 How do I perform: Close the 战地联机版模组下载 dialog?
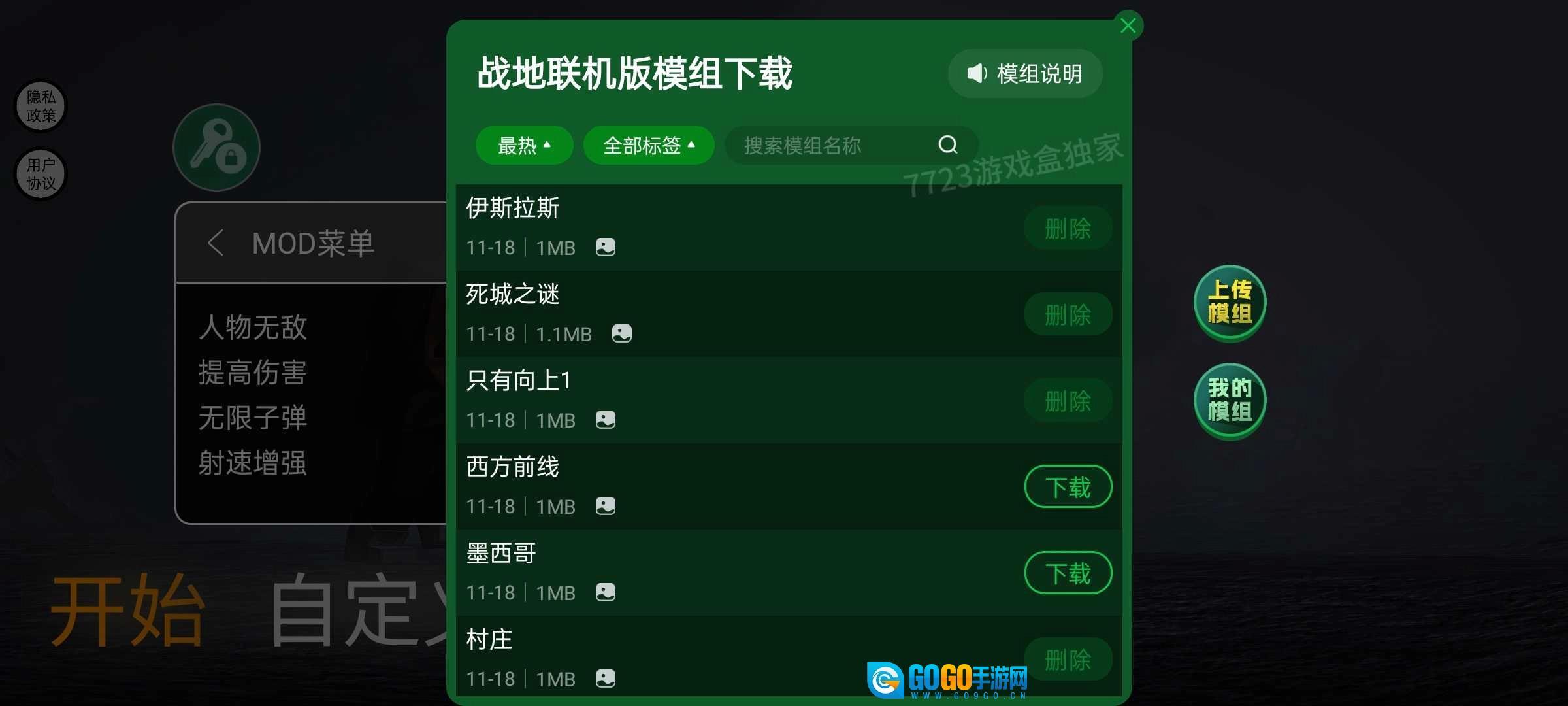(1128, 25)
